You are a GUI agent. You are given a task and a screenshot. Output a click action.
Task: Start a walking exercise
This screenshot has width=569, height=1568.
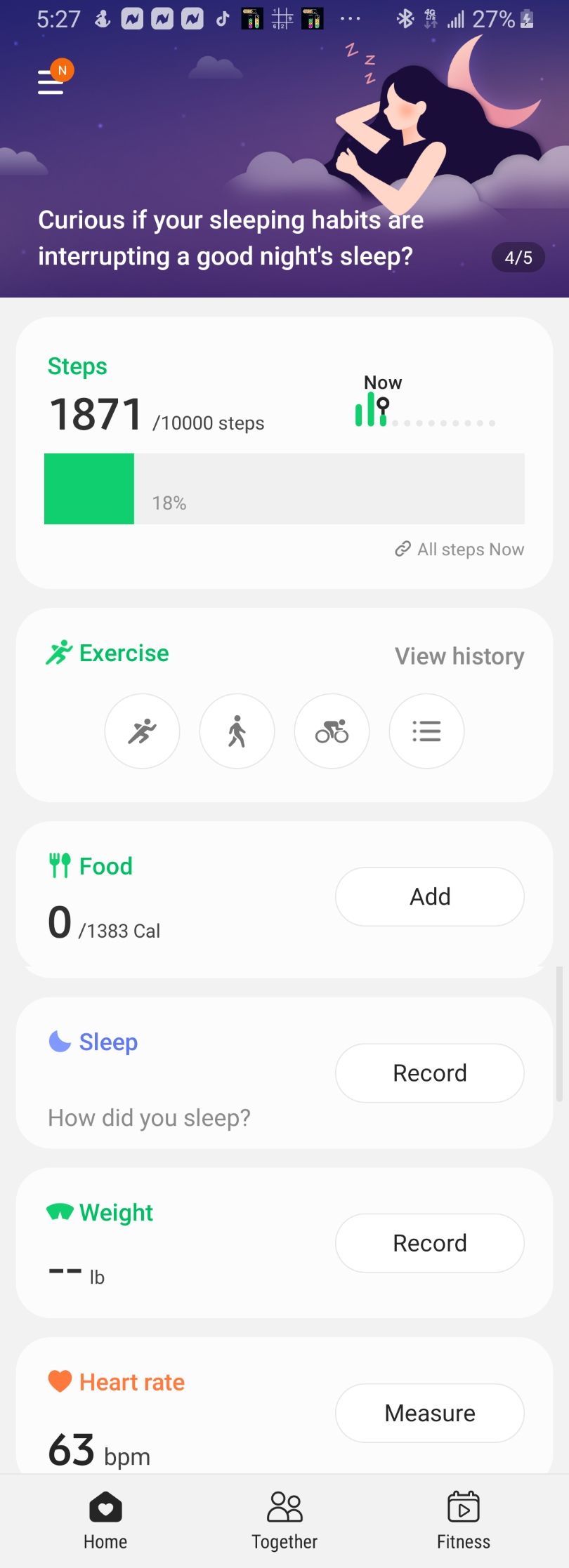237,731
